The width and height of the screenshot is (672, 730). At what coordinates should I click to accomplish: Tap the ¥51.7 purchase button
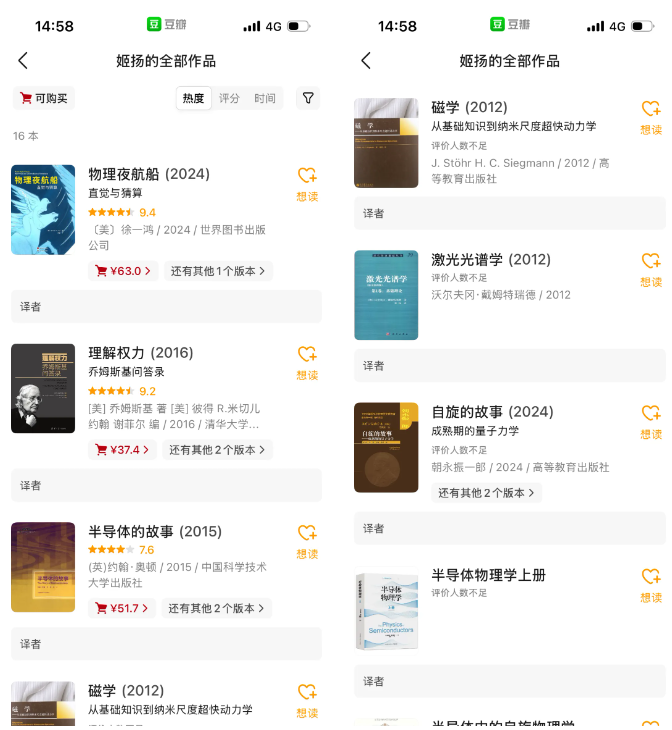[122, 608]
